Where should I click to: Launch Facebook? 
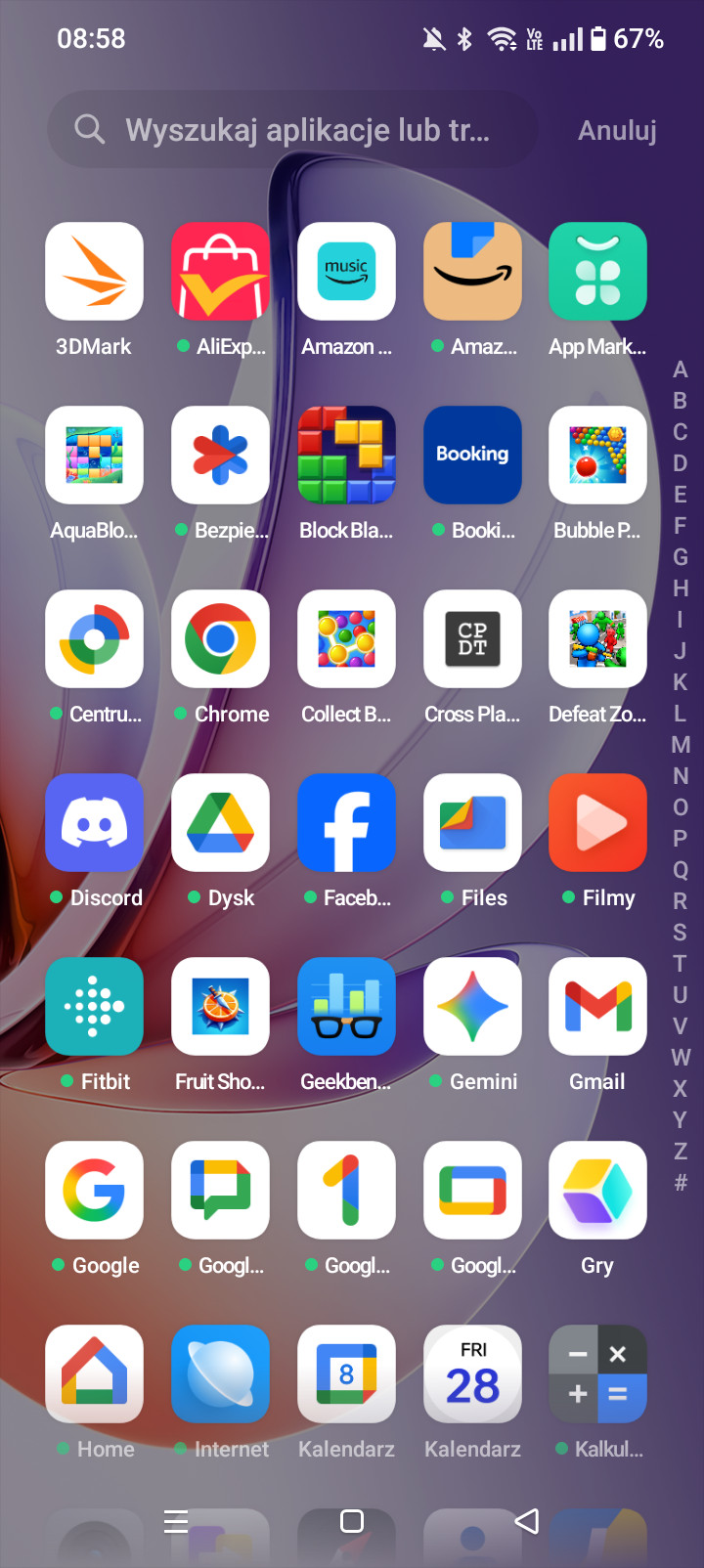[346, 823]
